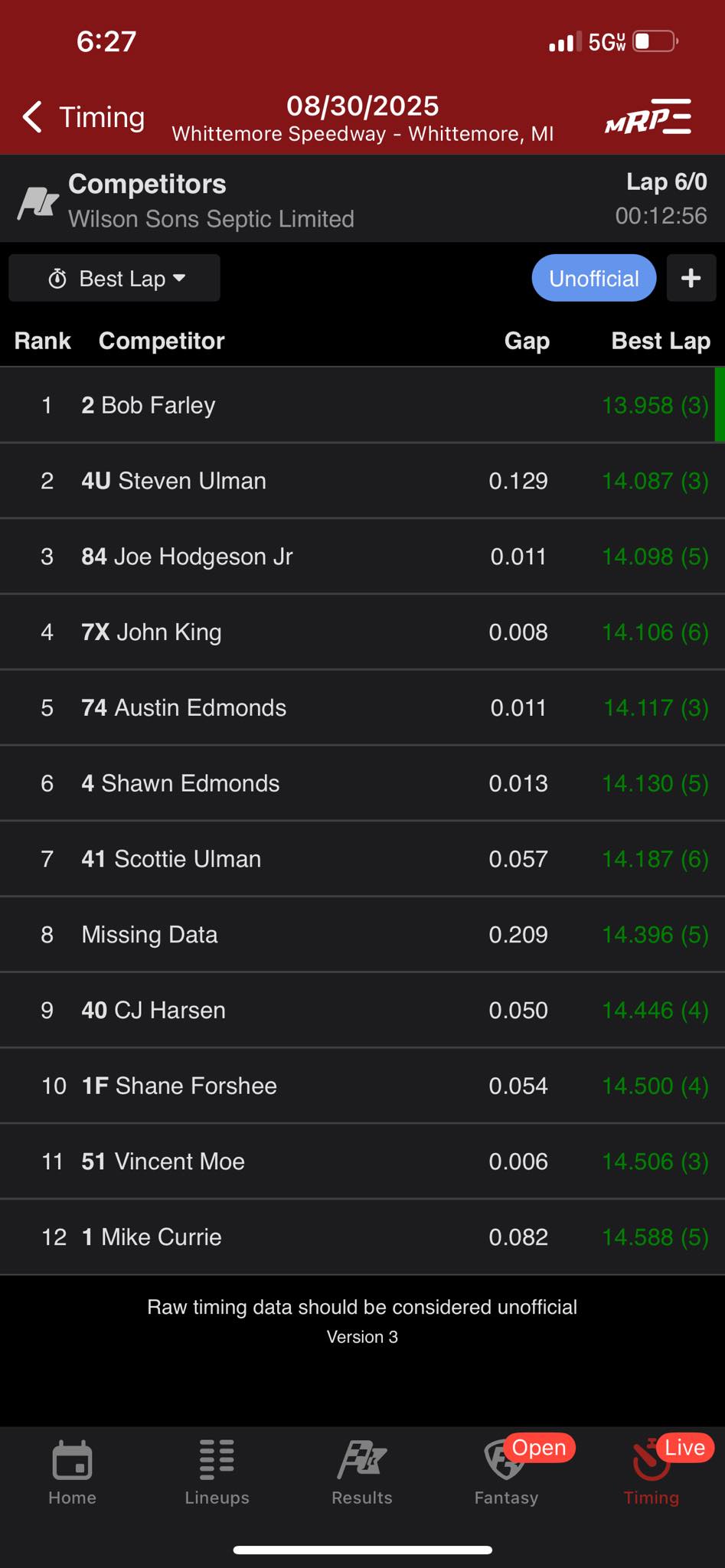This screenshot has width=725, height=1568.
Task: Open the Best Lap dropdown
Action: pyautogui.click(x=114, y=278)
